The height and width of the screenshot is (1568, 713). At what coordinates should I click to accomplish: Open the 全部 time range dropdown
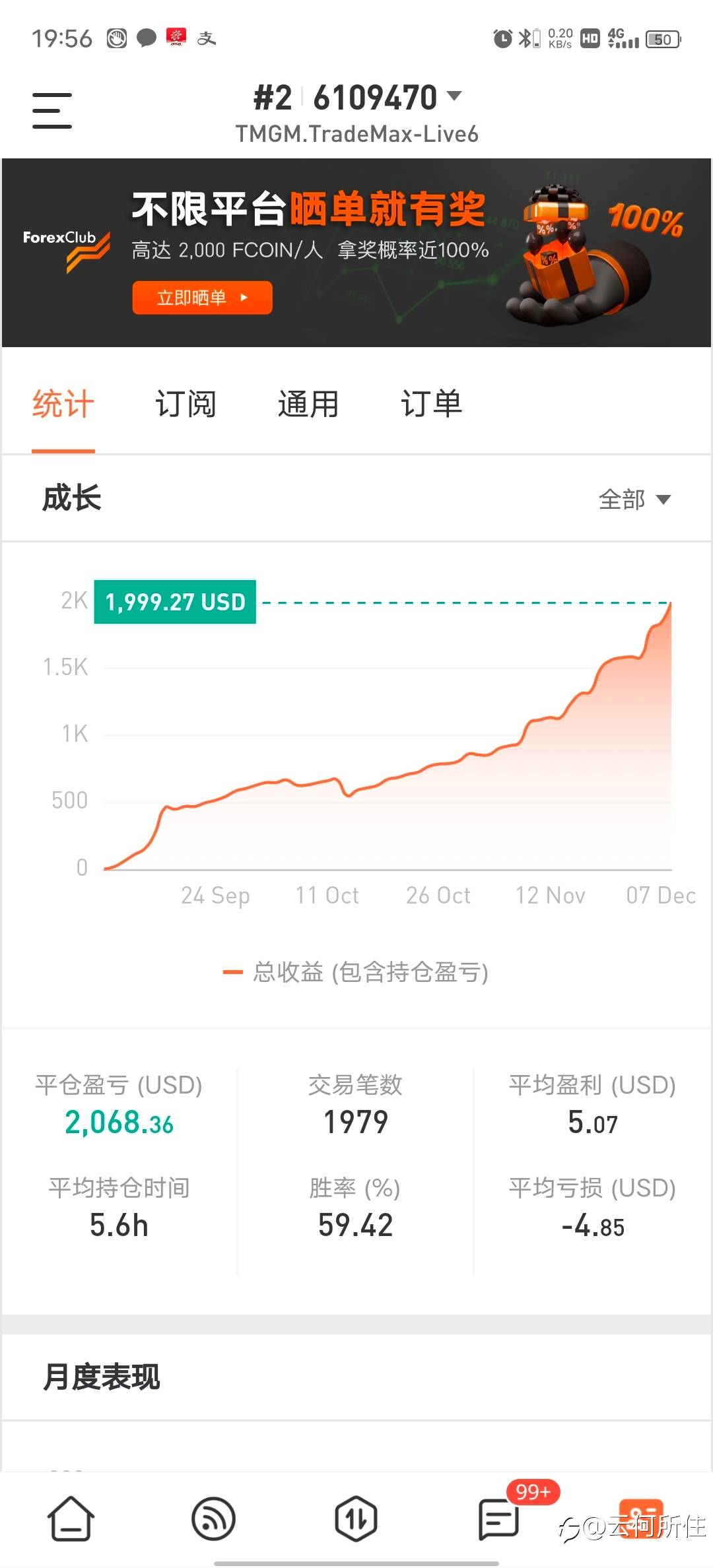[x=634, y=500]
